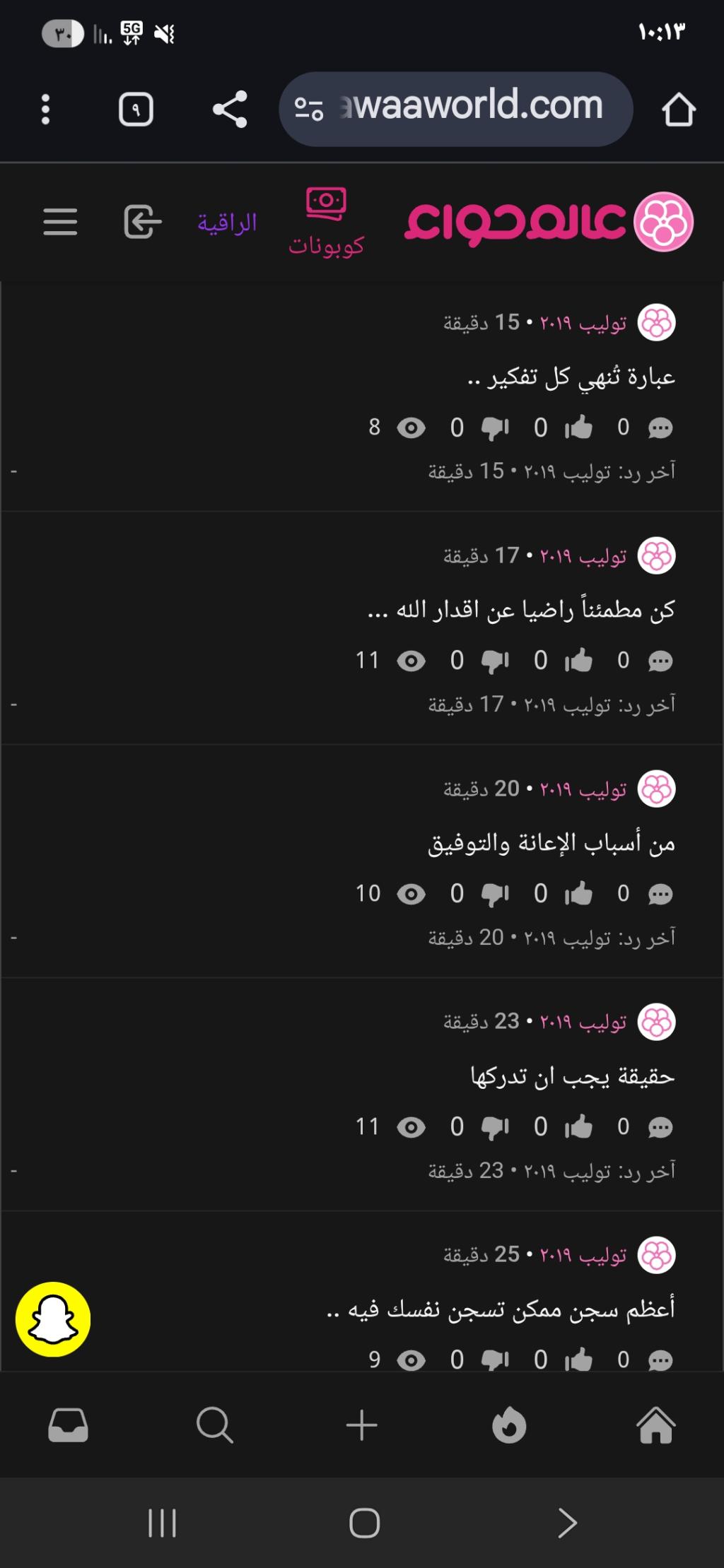Open the browser tabs switcher
The width and height of the screenshot is (724, 1568).
pos(136,110)
